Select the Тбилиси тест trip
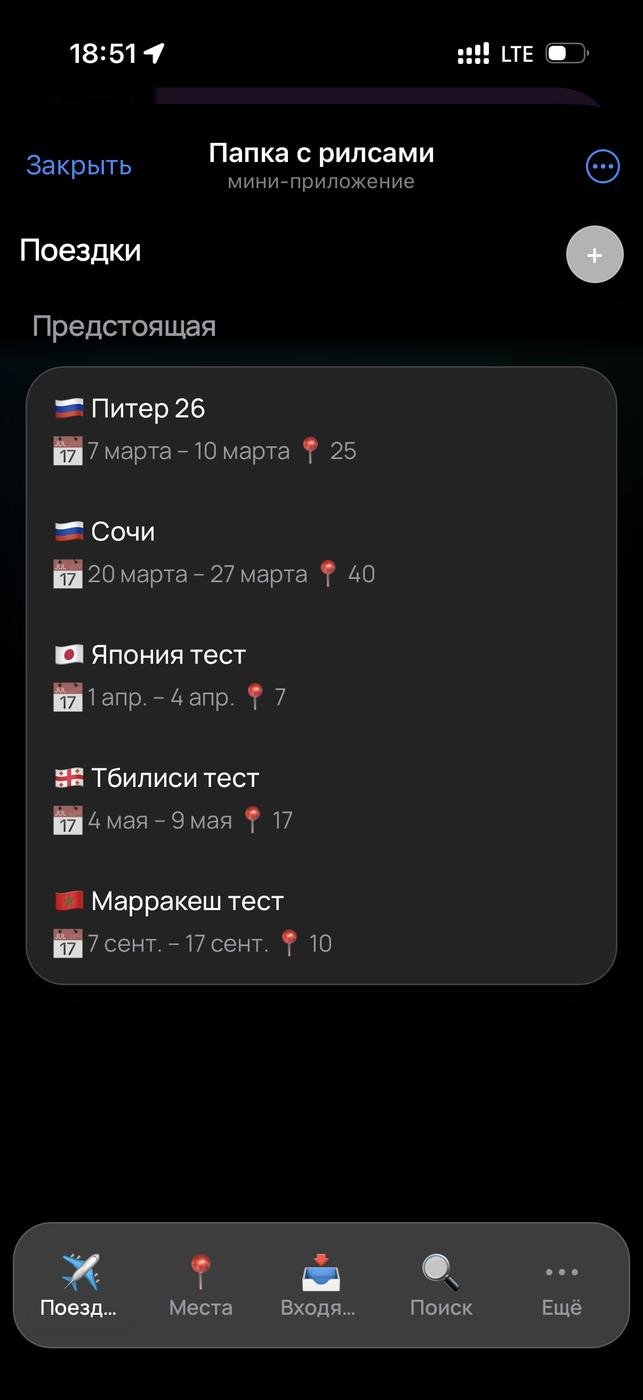 coord(320,798)
